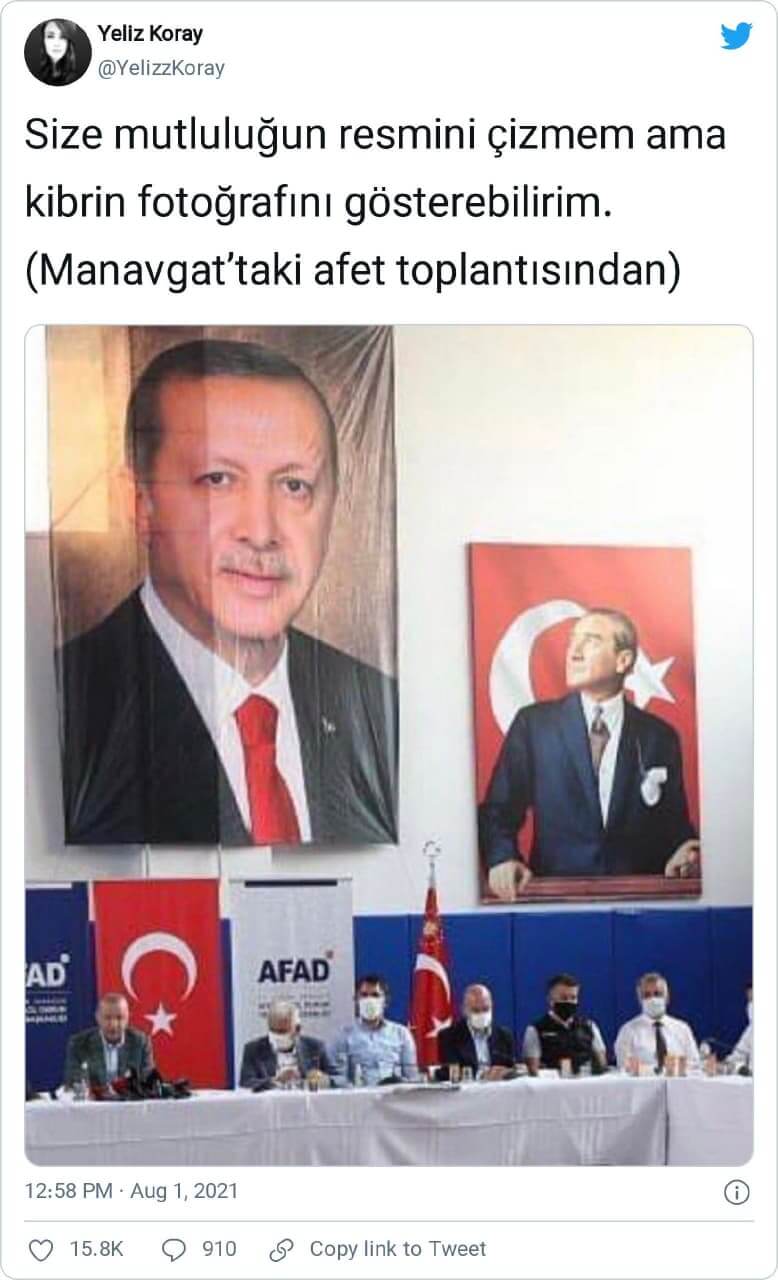The height and width of the screenshot is (1280, 778).
Task: Open Yeliz Koray's profile picture
Action: coord(58,52)
